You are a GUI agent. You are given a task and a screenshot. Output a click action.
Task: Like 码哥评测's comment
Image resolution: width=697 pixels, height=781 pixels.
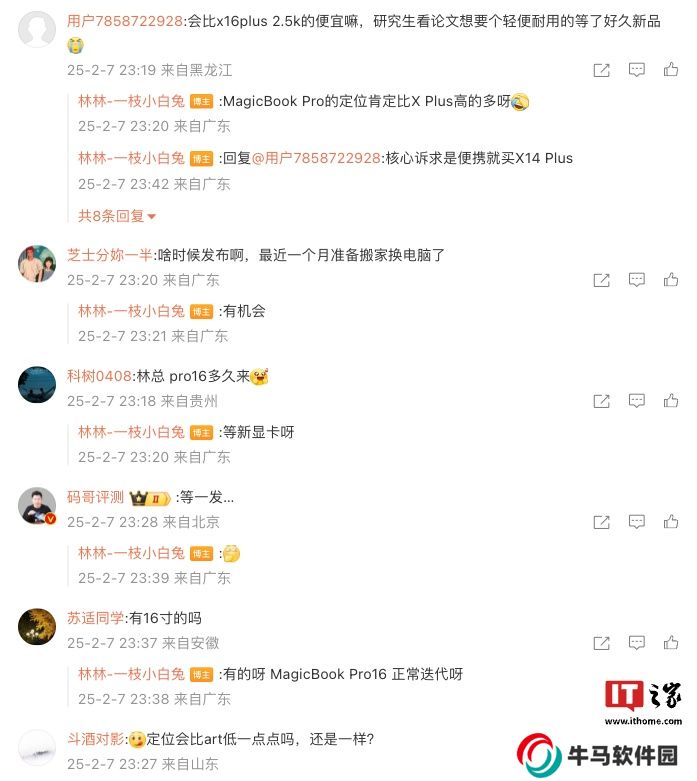click(x=671, y=522)
